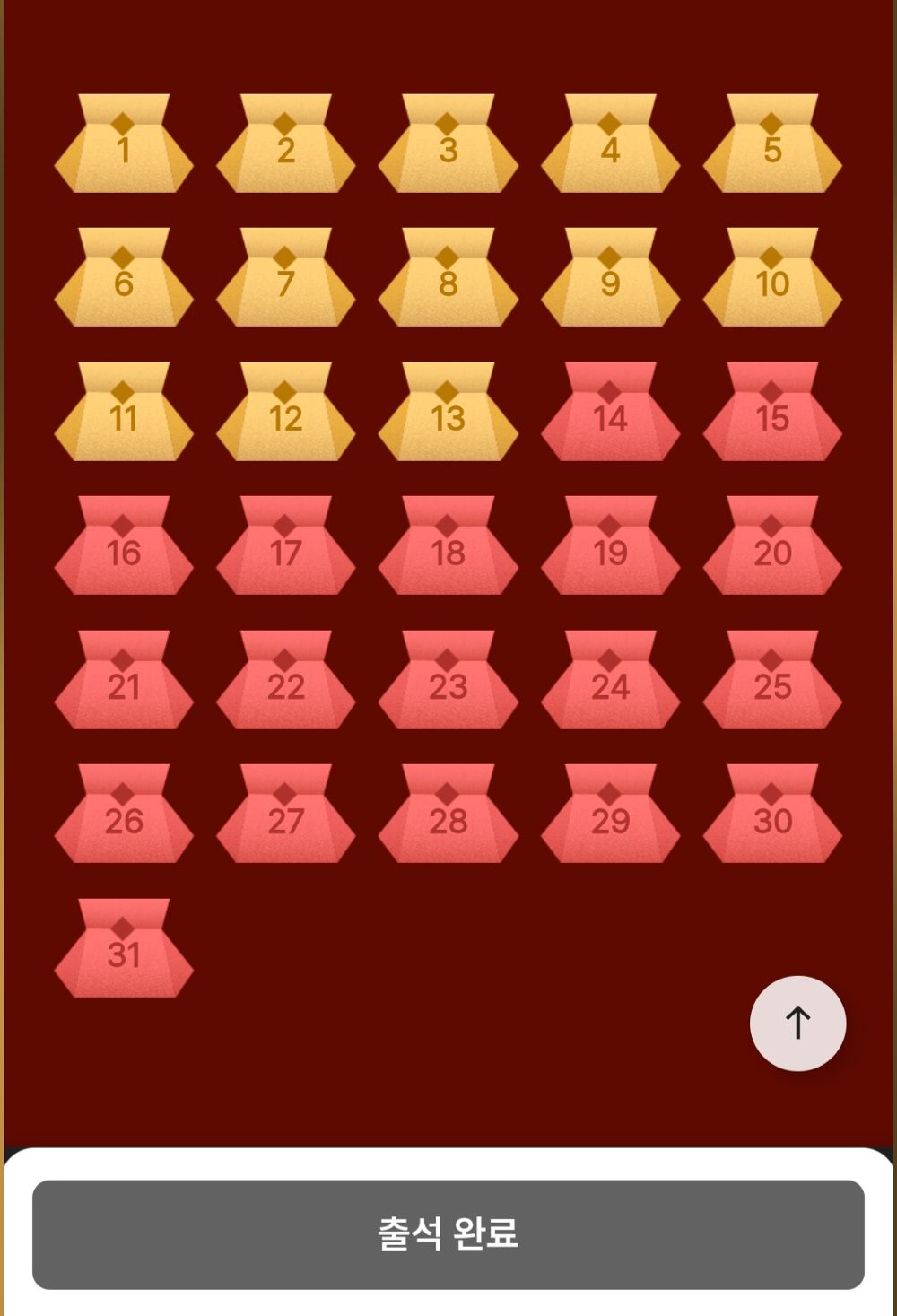Select gold pouch number 5
897x1316 pixels.
click(x=772, y=146)
